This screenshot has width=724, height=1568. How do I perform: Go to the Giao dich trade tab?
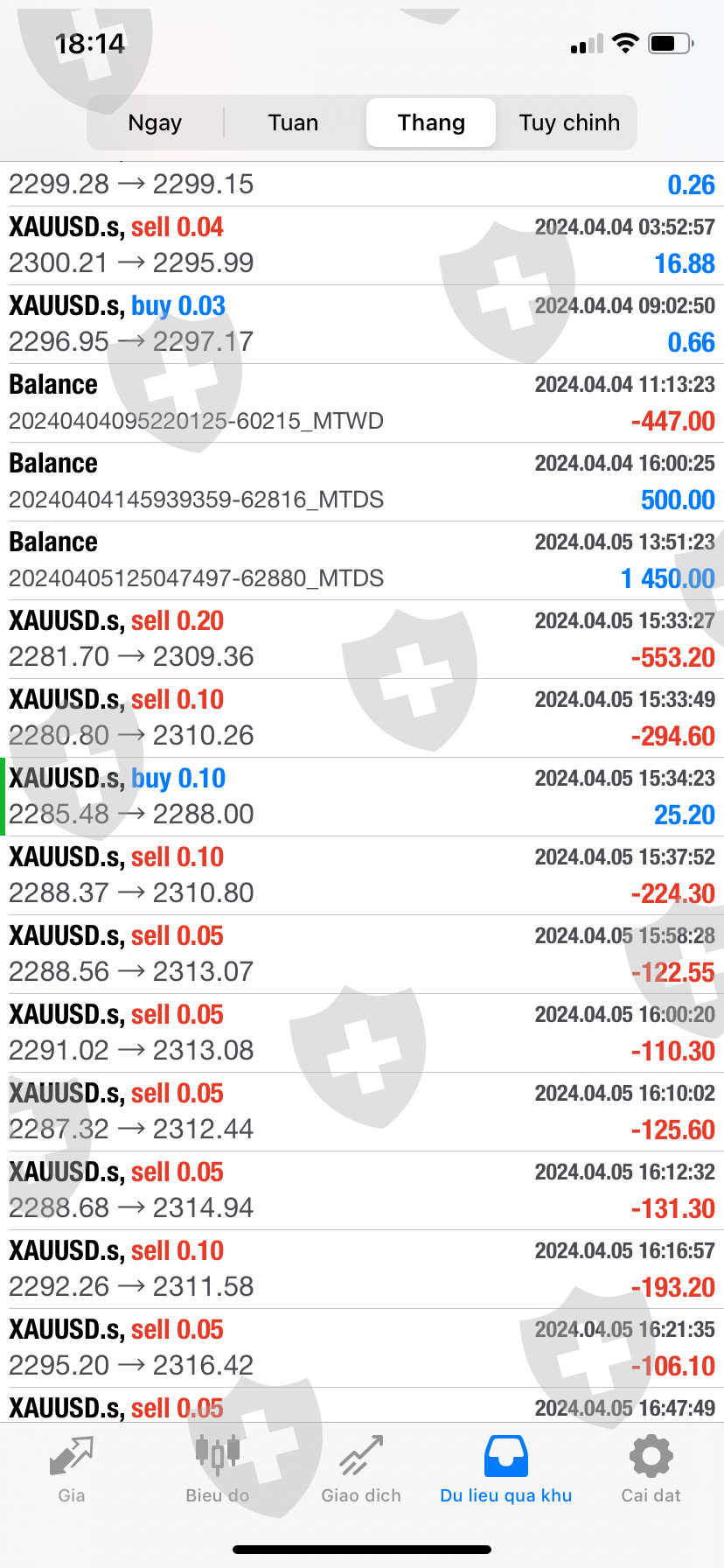[361, 1470]
